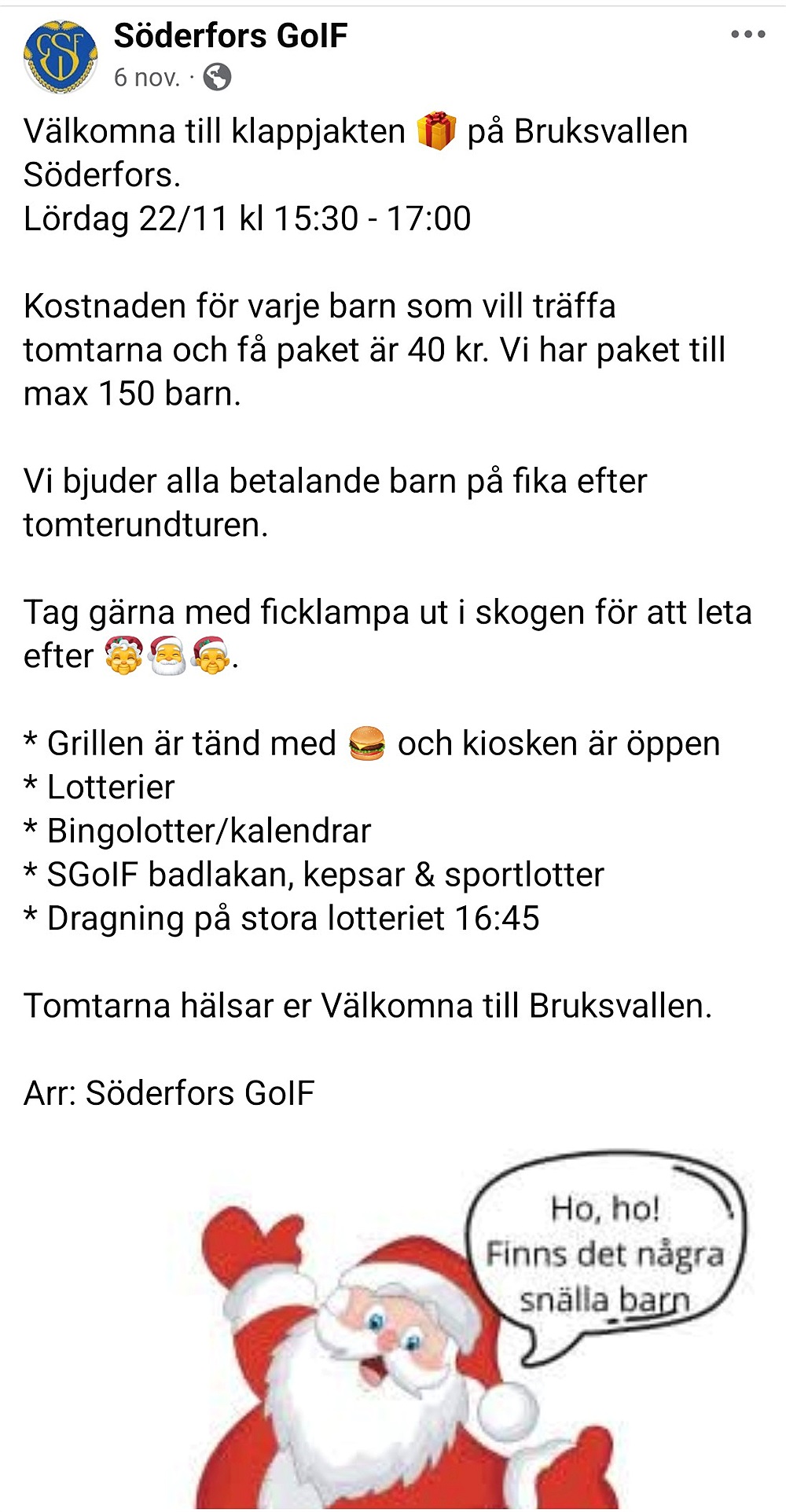
Task: Visit the Söderfors GoIF page name
Action: click(230, 35)
